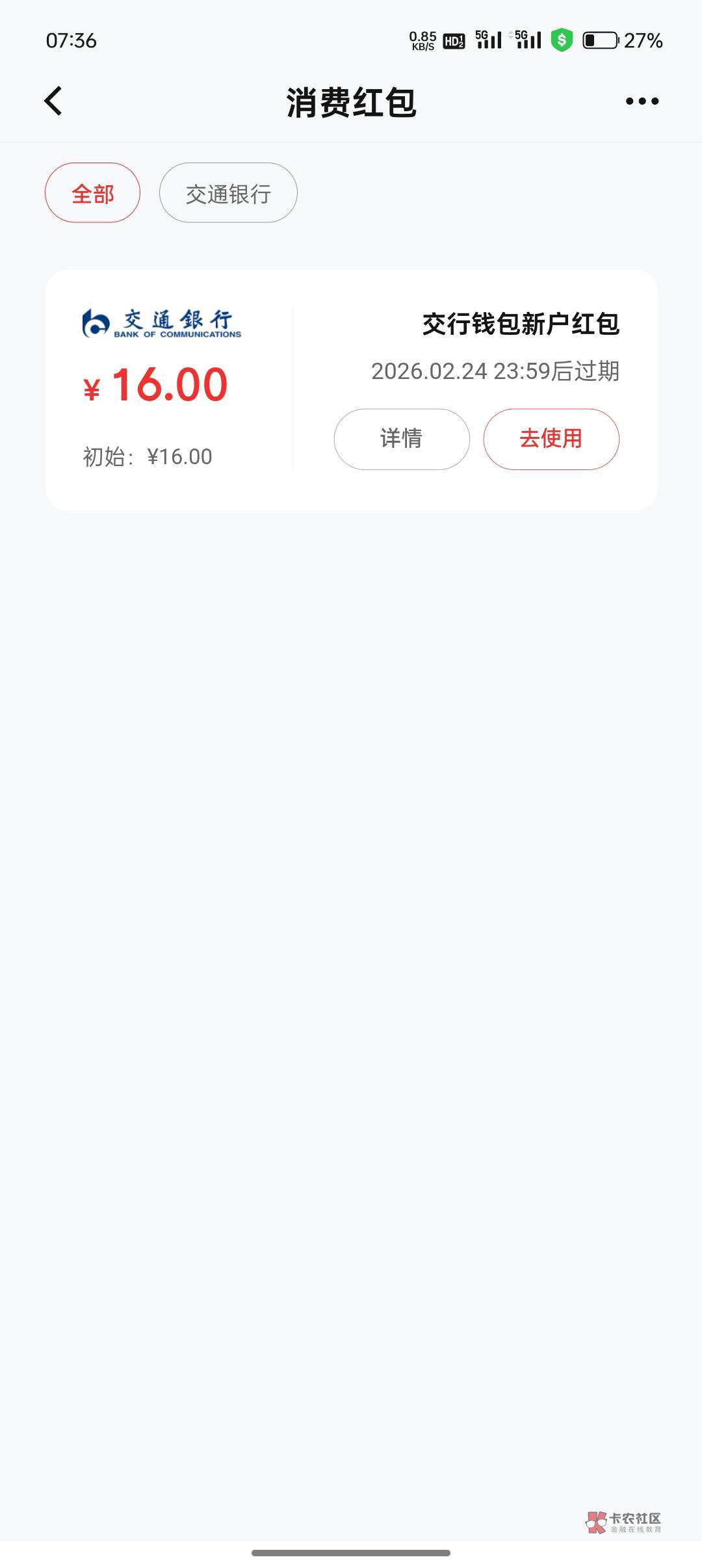View 详情 of the 交行钱包新户红包
702x1568 pixels.
click(x=401, y=439)
